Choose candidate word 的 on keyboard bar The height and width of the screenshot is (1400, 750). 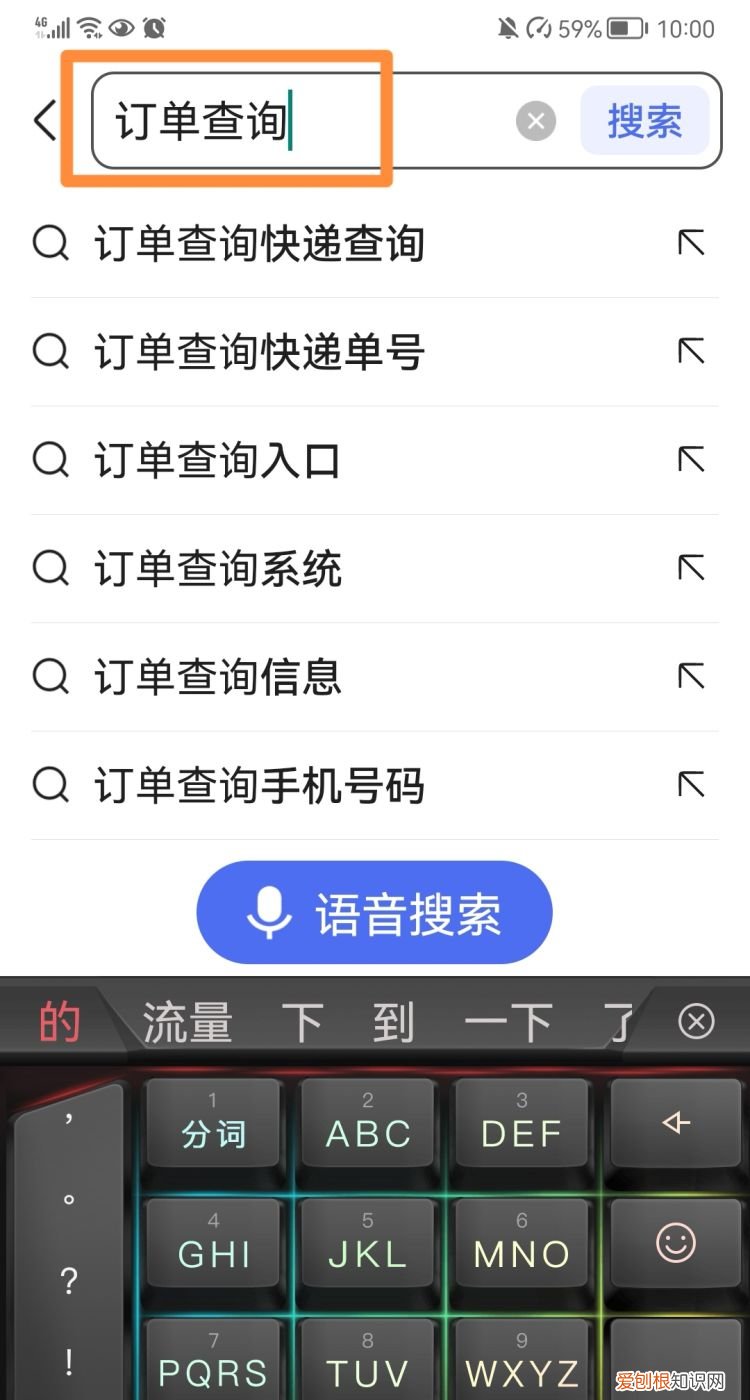coord(58,1019)
